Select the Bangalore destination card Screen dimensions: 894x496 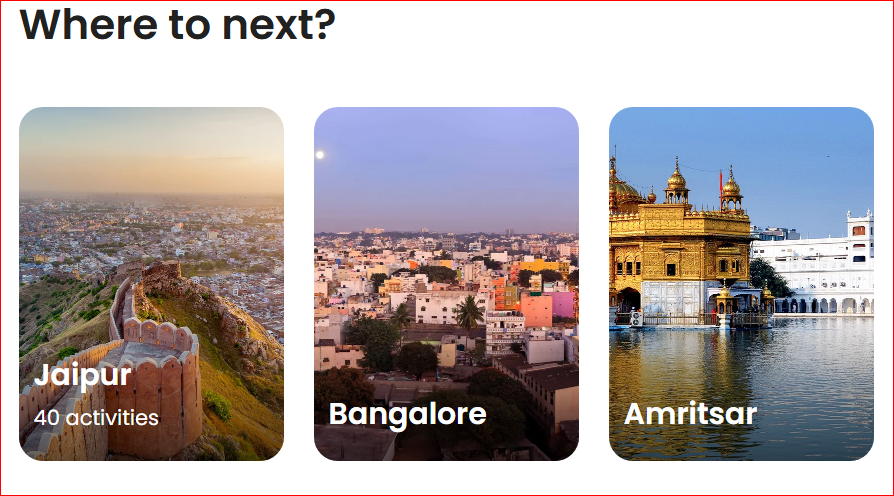pyautogui.click(x=446, y=284)
